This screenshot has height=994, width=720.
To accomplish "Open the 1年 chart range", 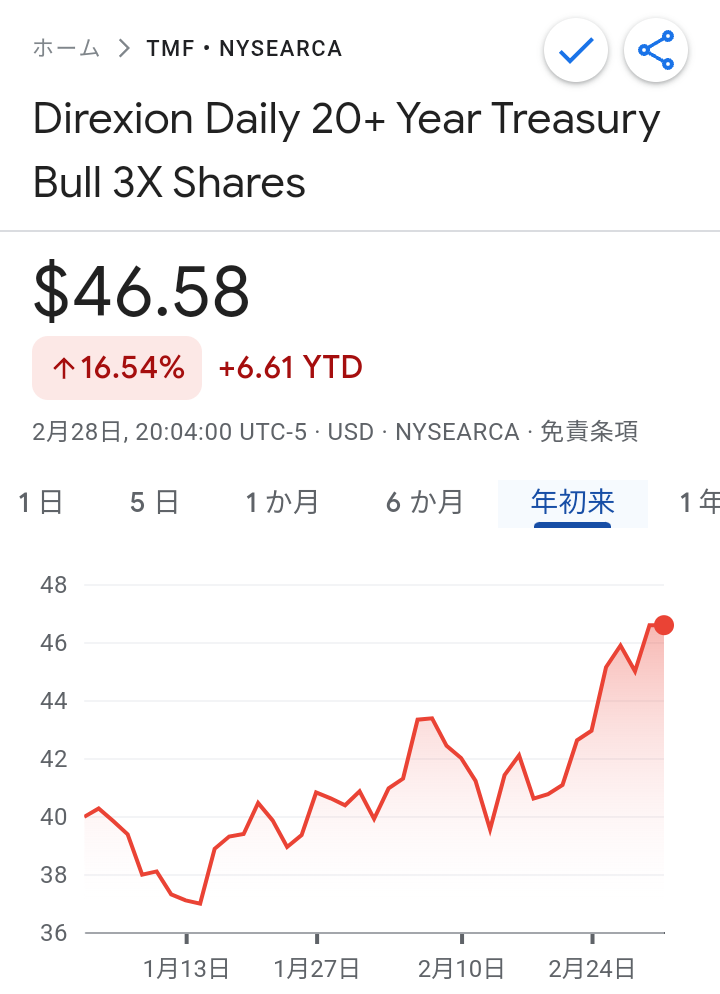I will tap(699, 502).
